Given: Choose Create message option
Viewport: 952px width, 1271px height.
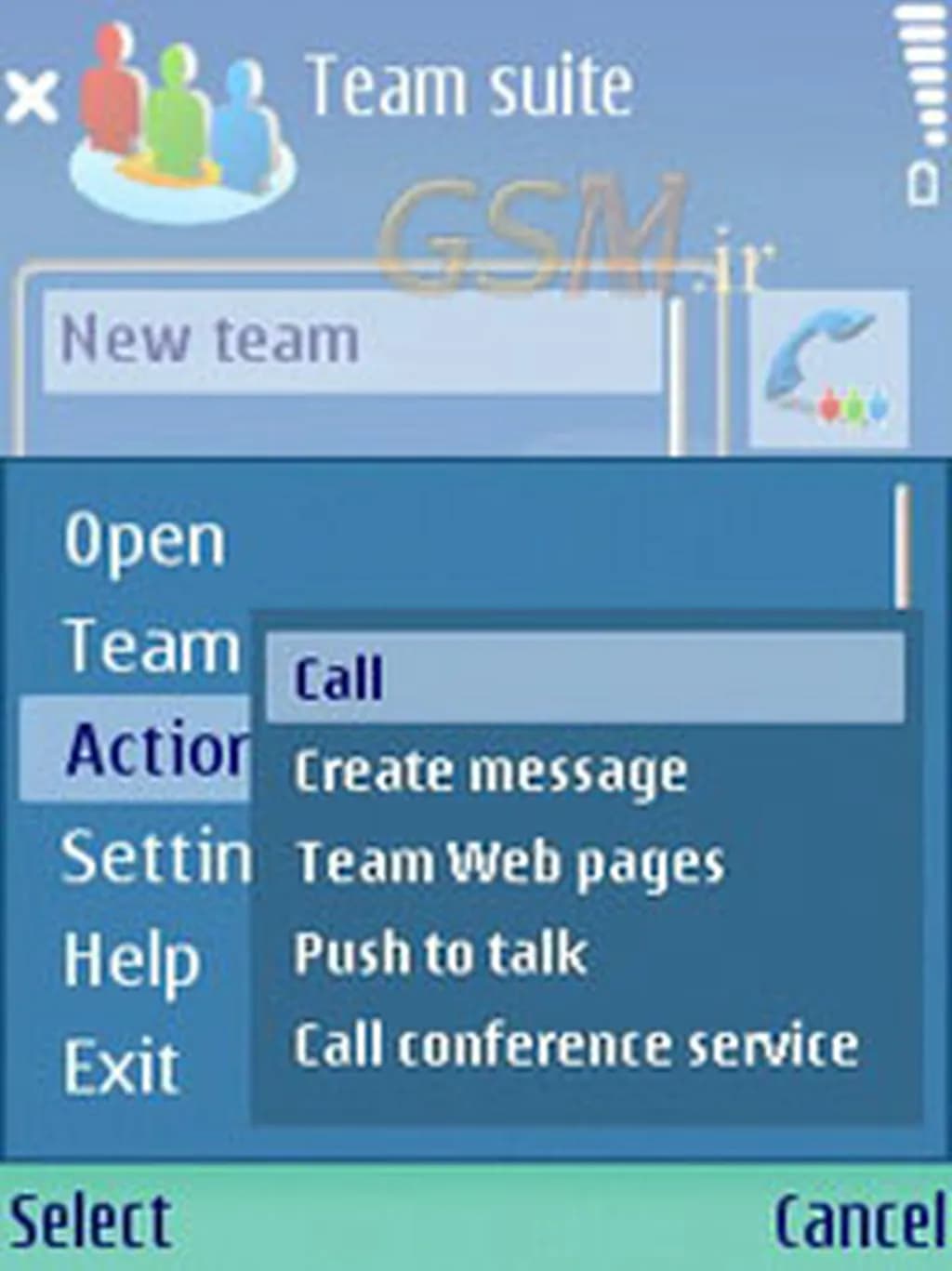Looking at the screenshot, I should [x=490, y=772].
